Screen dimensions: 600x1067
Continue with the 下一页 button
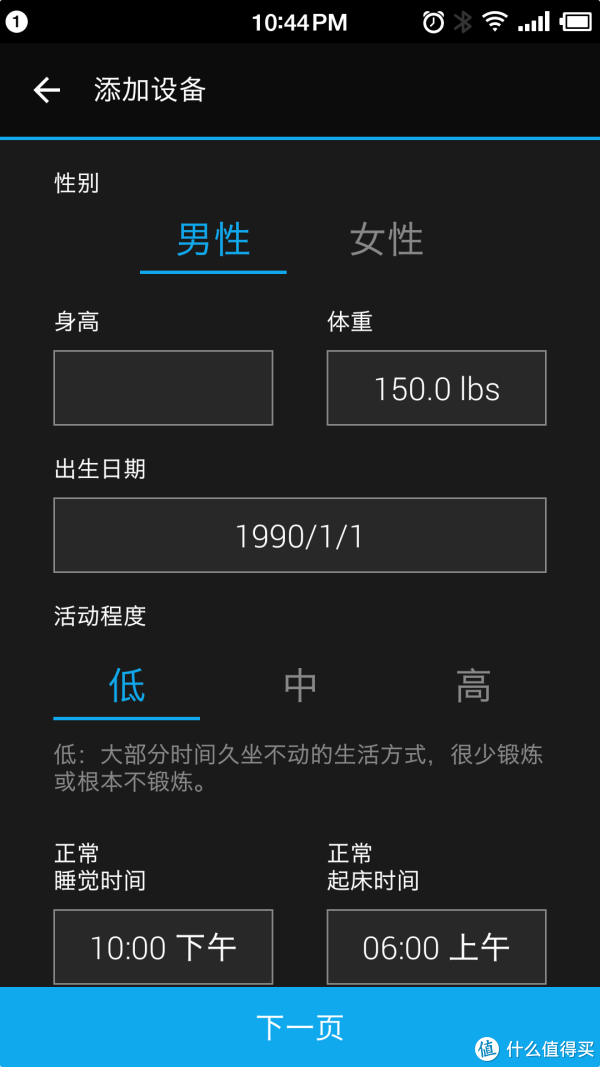click(x=300, y=1027)
